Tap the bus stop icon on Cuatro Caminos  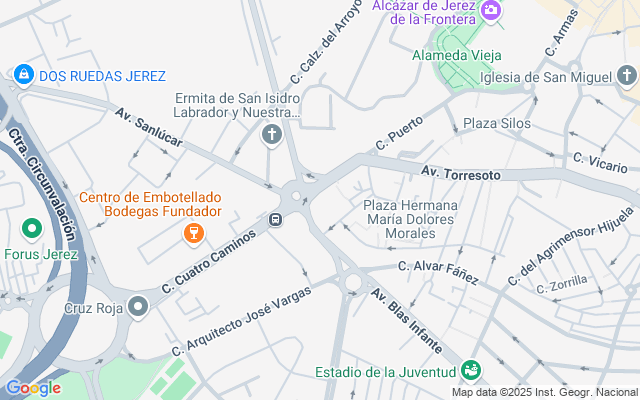(275, 219)
